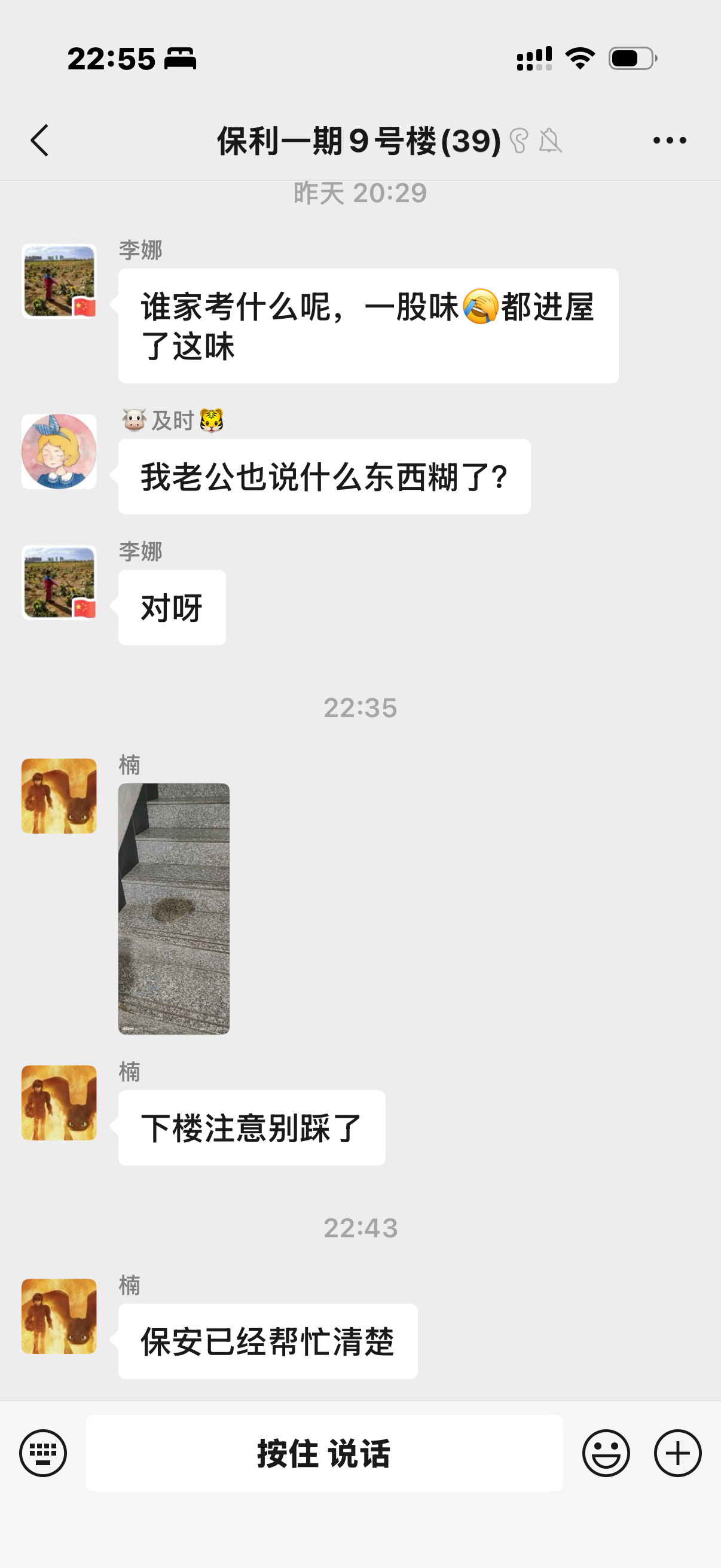Go back to the chat list
The width and height of the screenshot is (721, 1568).
(39, 141)
